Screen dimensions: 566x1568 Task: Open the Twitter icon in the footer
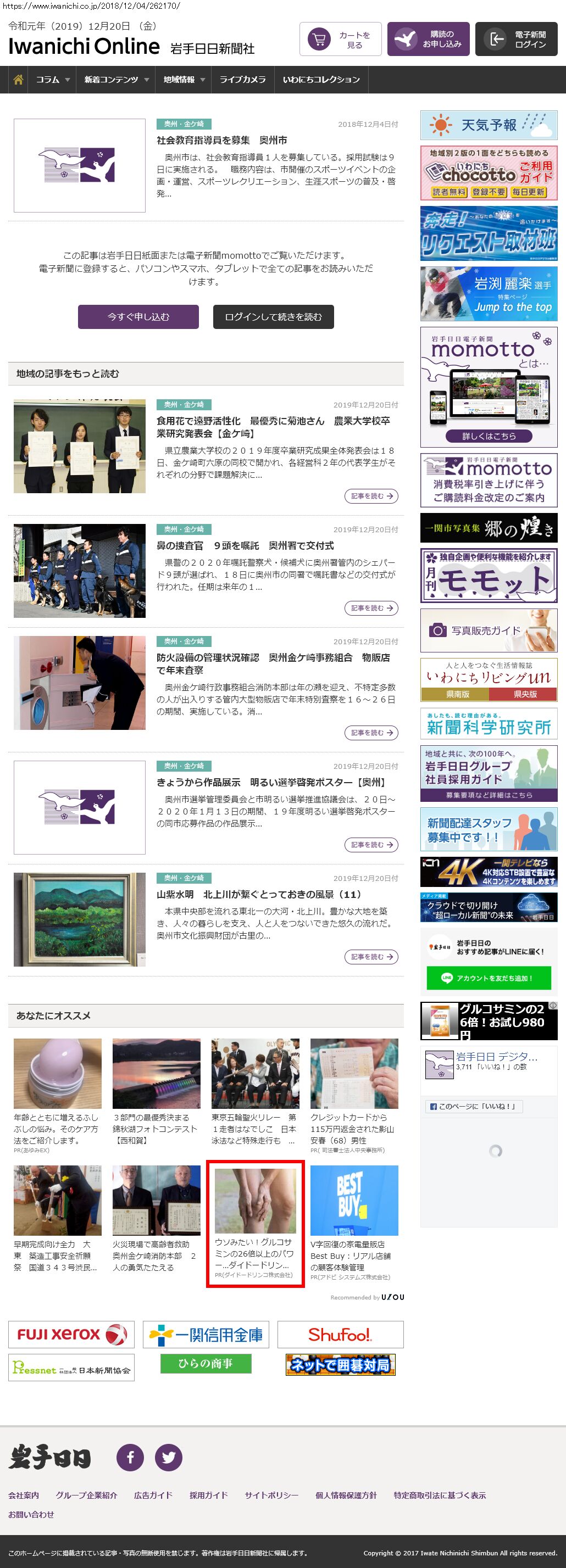[x=169, y=1458]
